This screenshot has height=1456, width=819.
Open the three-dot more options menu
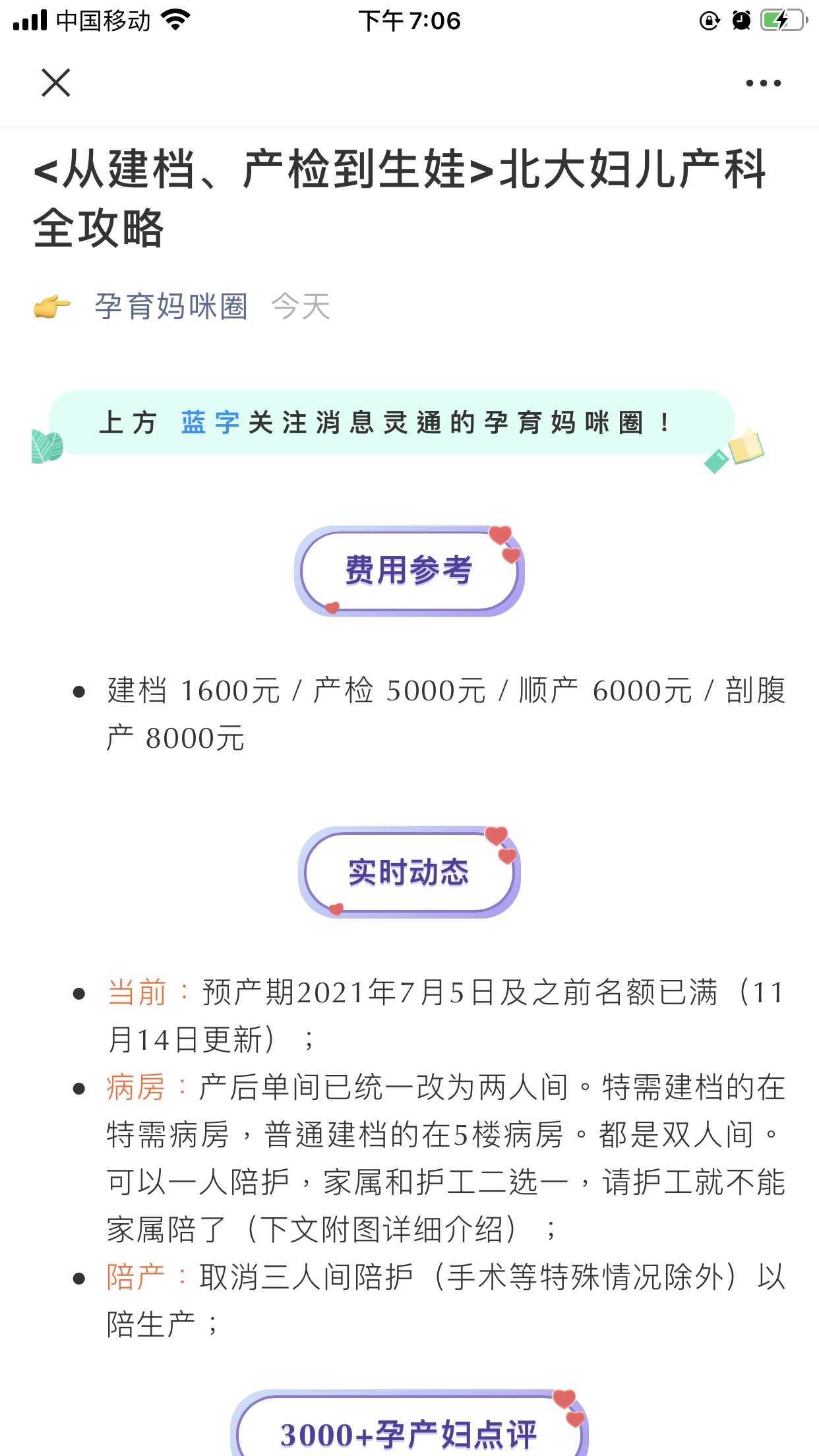pos(763,83)
